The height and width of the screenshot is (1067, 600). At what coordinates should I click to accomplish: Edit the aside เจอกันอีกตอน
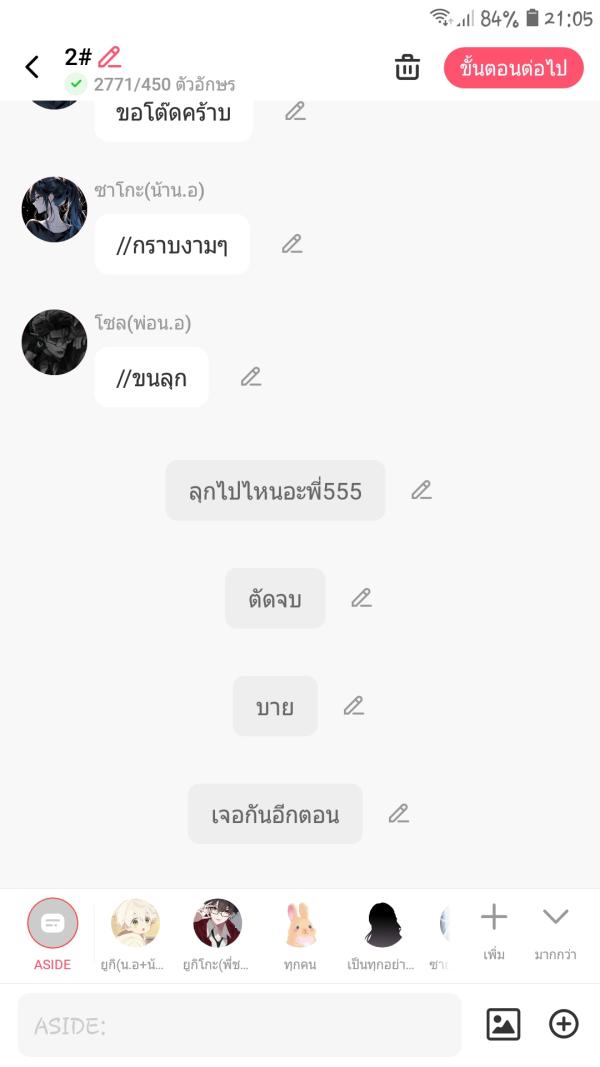point(399,813)
